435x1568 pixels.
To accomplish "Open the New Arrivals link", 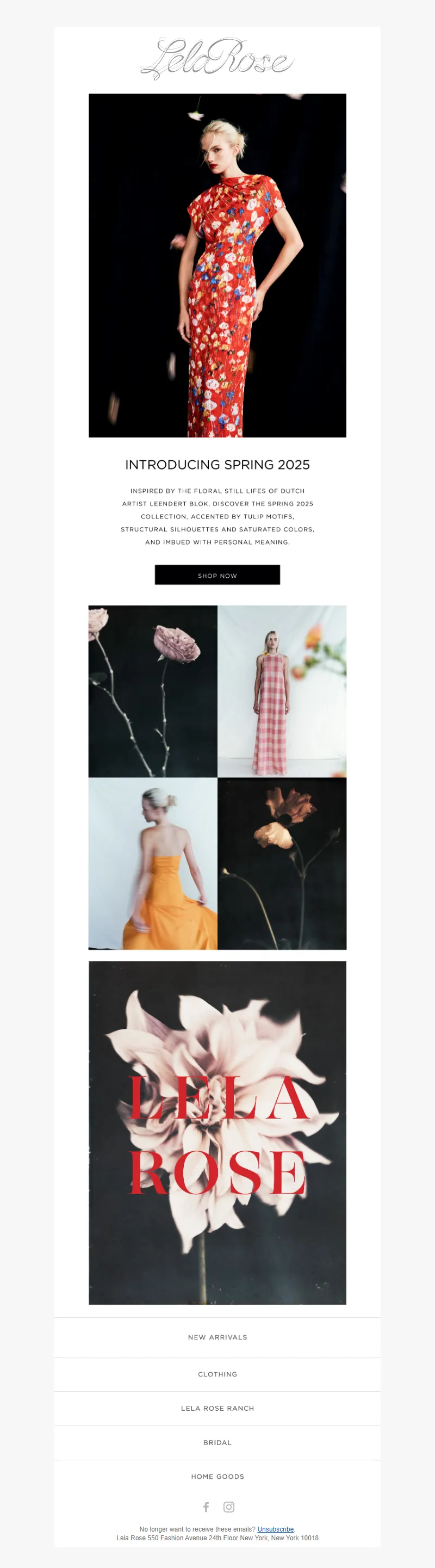I will pos(217,1337).
